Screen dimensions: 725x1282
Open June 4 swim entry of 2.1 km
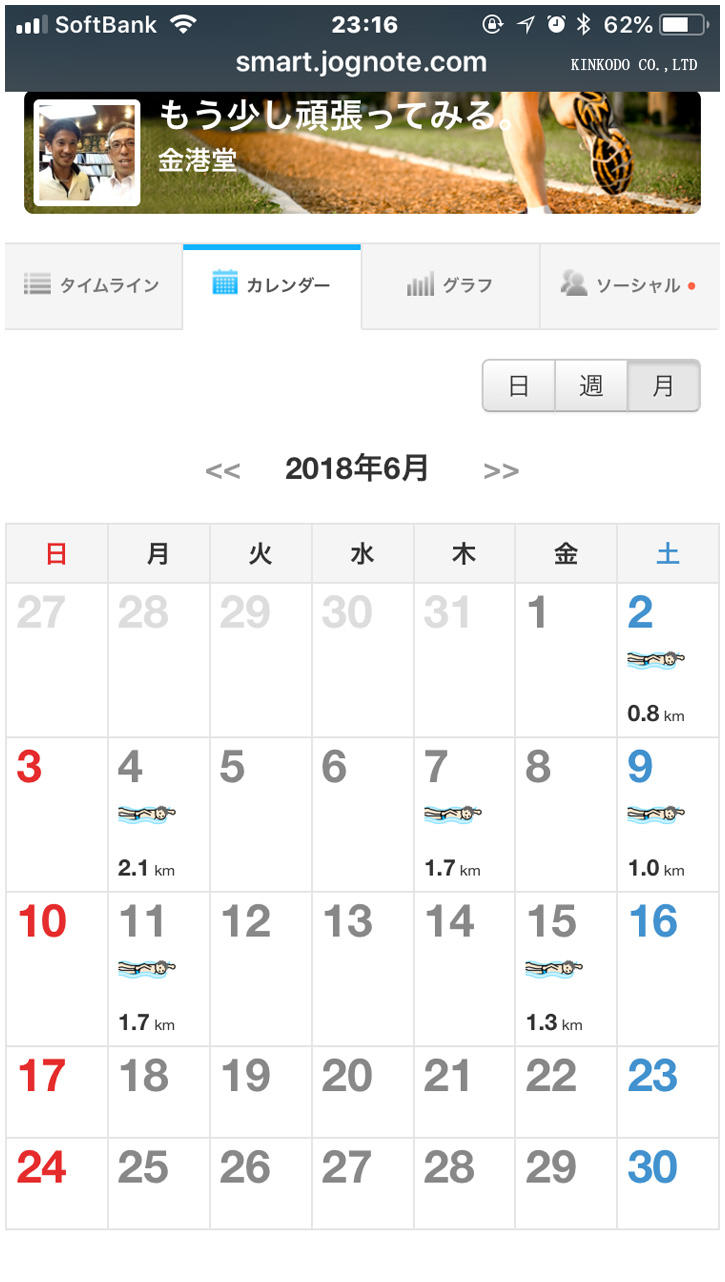pyautogui.click(x=147, y=815)
